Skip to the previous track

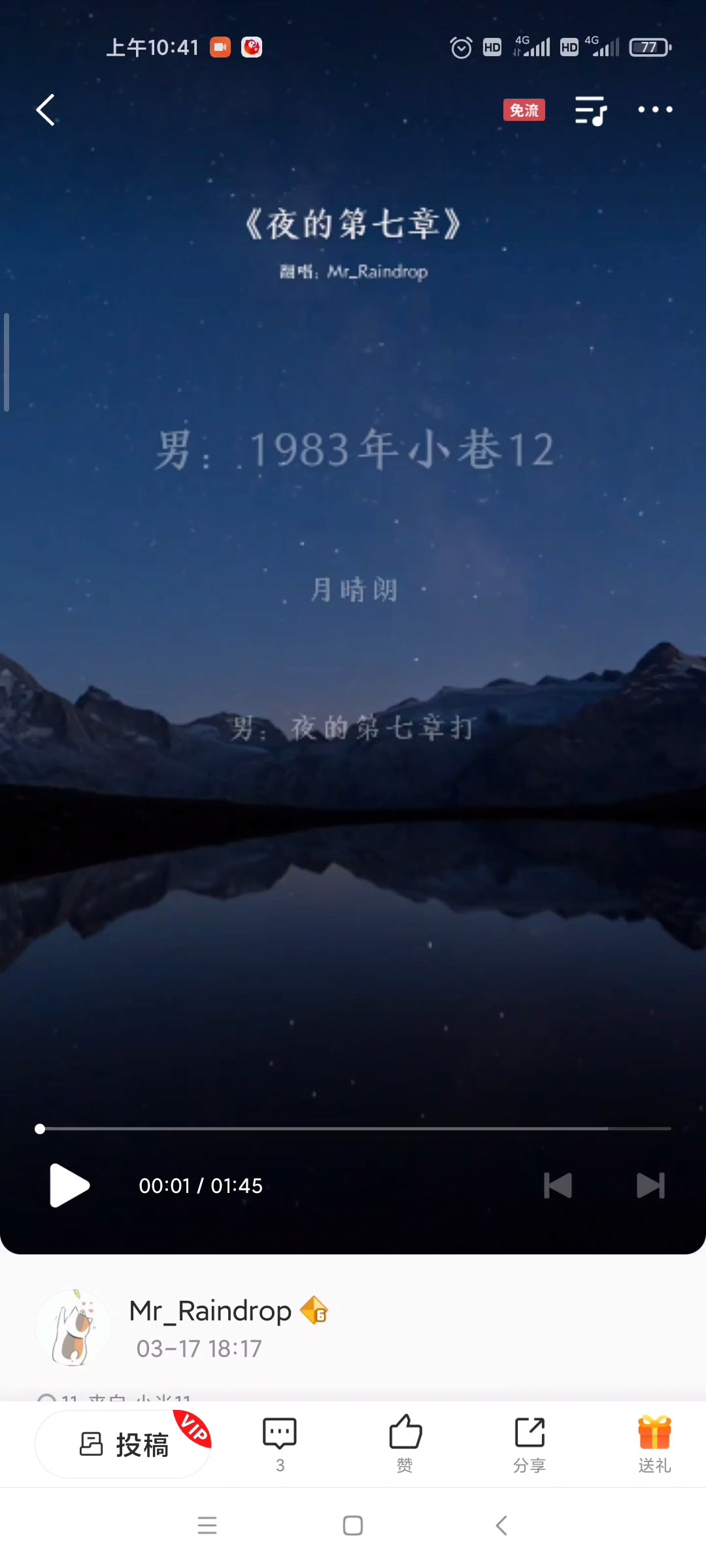(x=558, y=1185)
